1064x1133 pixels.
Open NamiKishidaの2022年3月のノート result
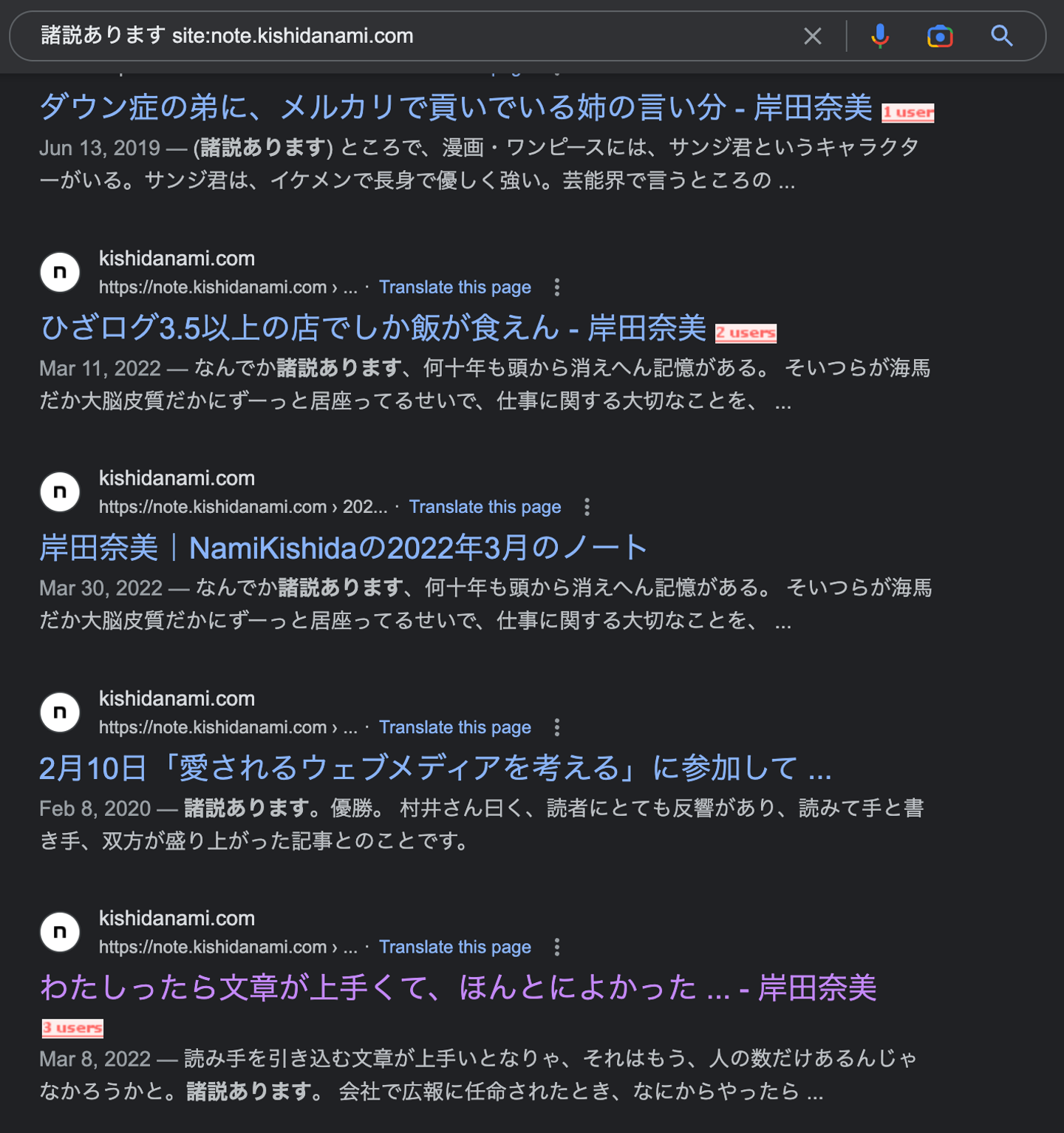(343, 548)
